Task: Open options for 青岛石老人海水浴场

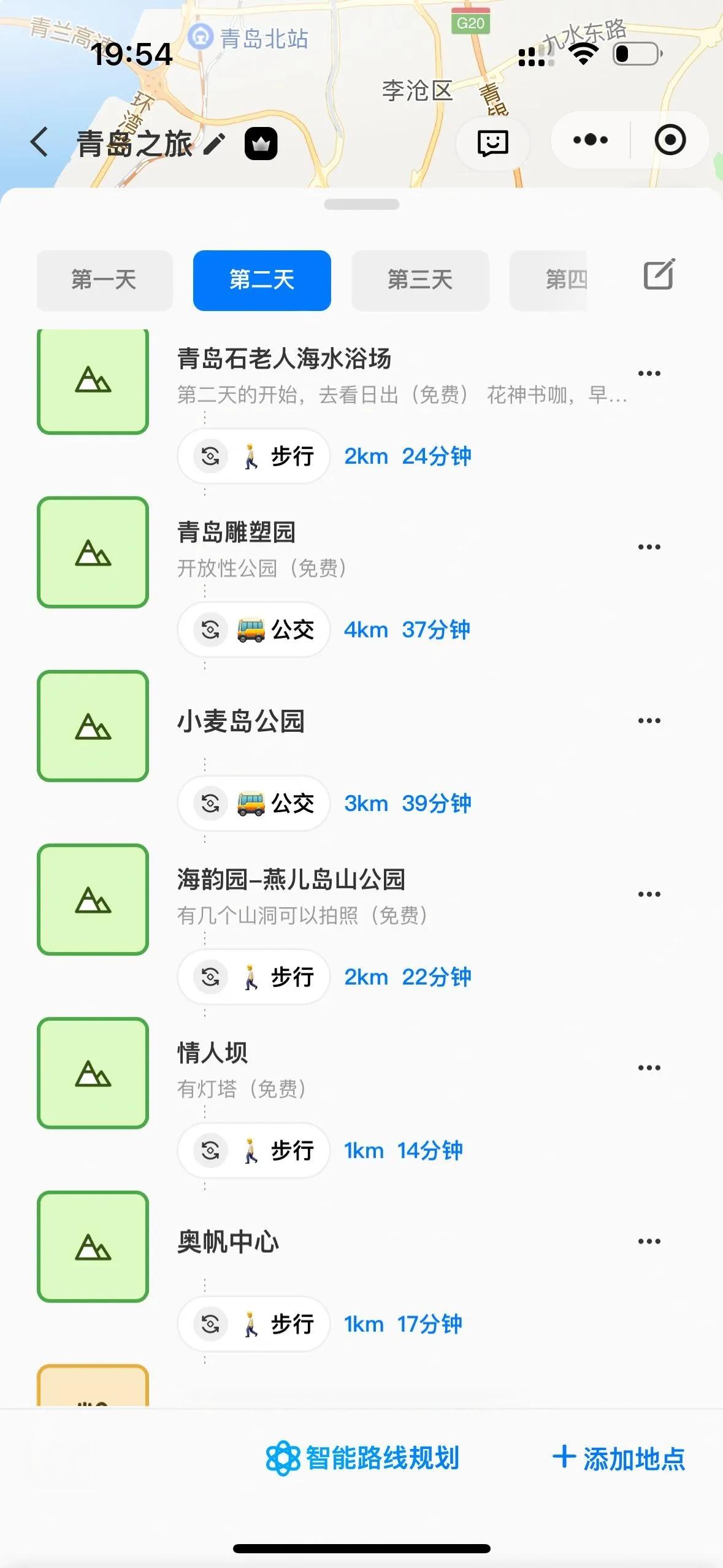Action: [x=649, y=374]
